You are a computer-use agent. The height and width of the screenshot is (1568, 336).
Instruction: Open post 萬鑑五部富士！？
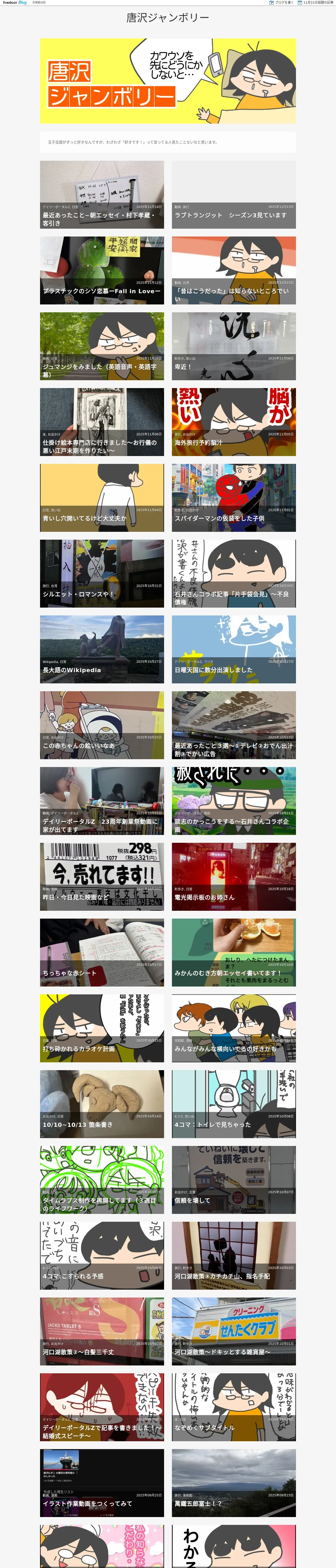tap(234, 1483)
